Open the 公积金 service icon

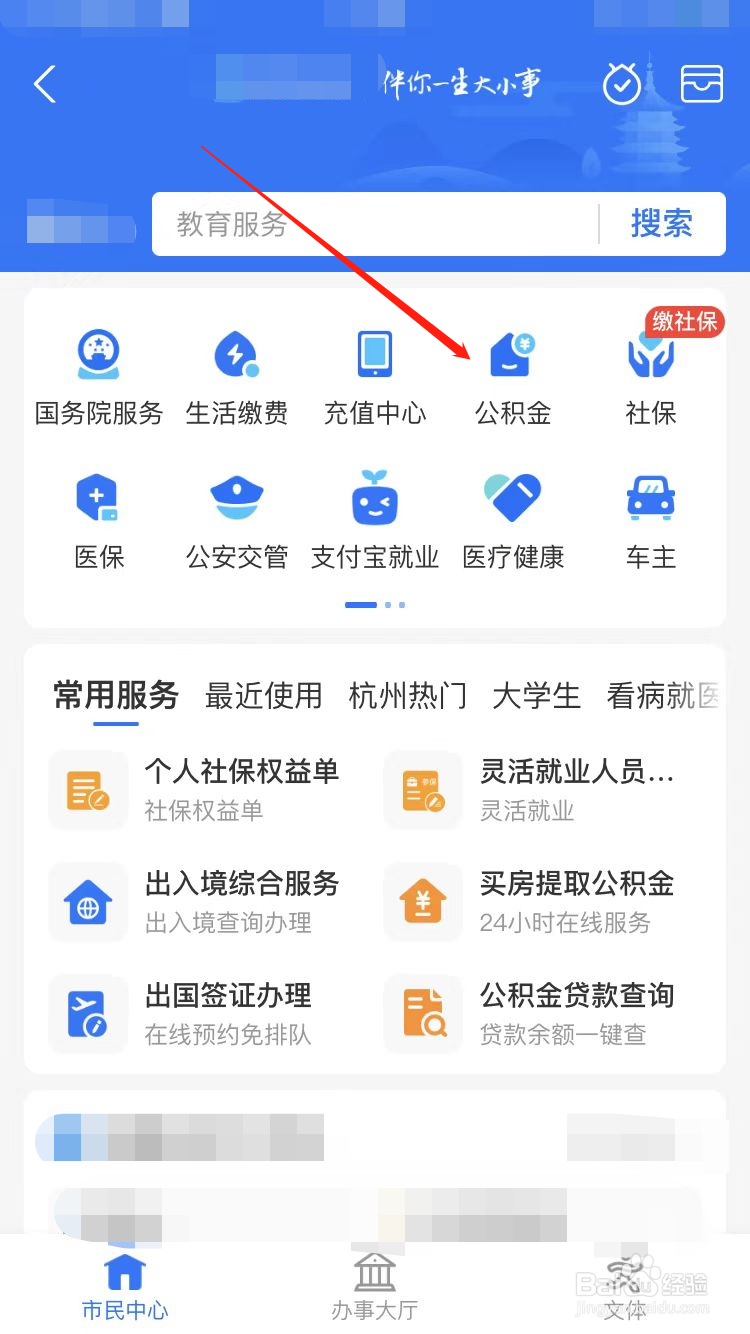pos(513,370)
